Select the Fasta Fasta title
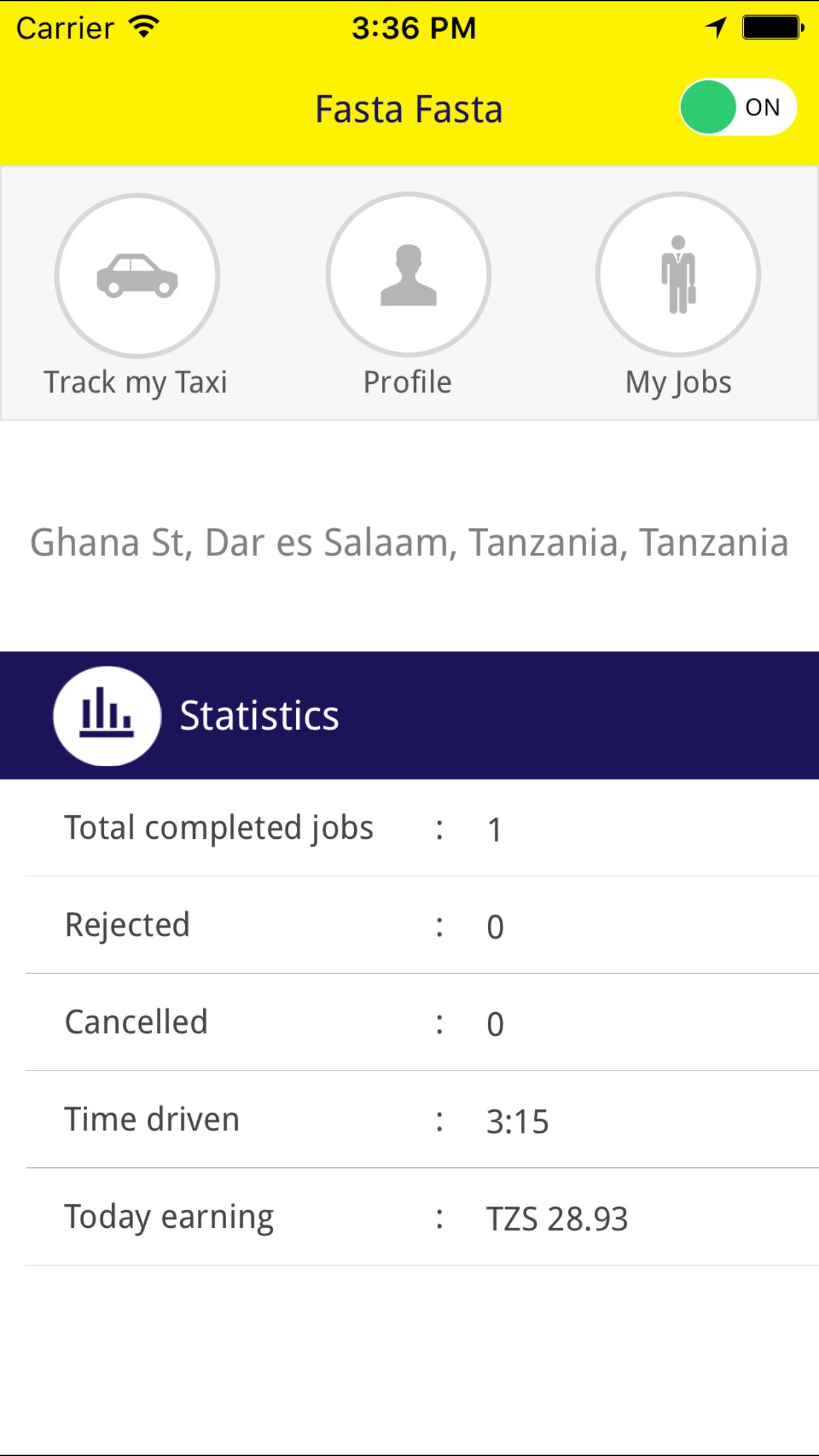819x1456 pixels. pos(409,109)
